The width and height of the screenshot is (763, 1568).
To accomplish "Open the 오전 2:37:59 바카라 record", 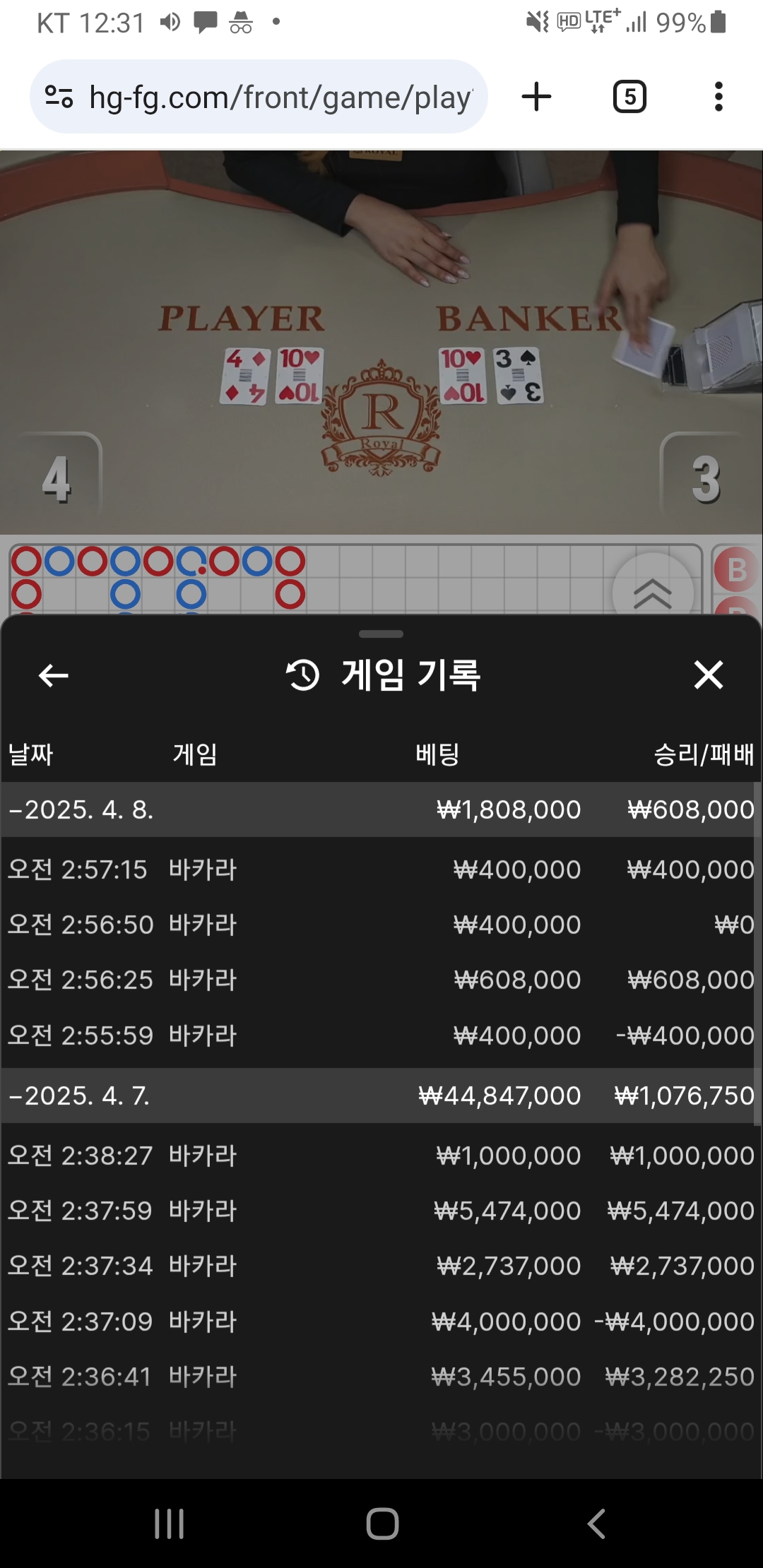I will tap(380, 1211).
